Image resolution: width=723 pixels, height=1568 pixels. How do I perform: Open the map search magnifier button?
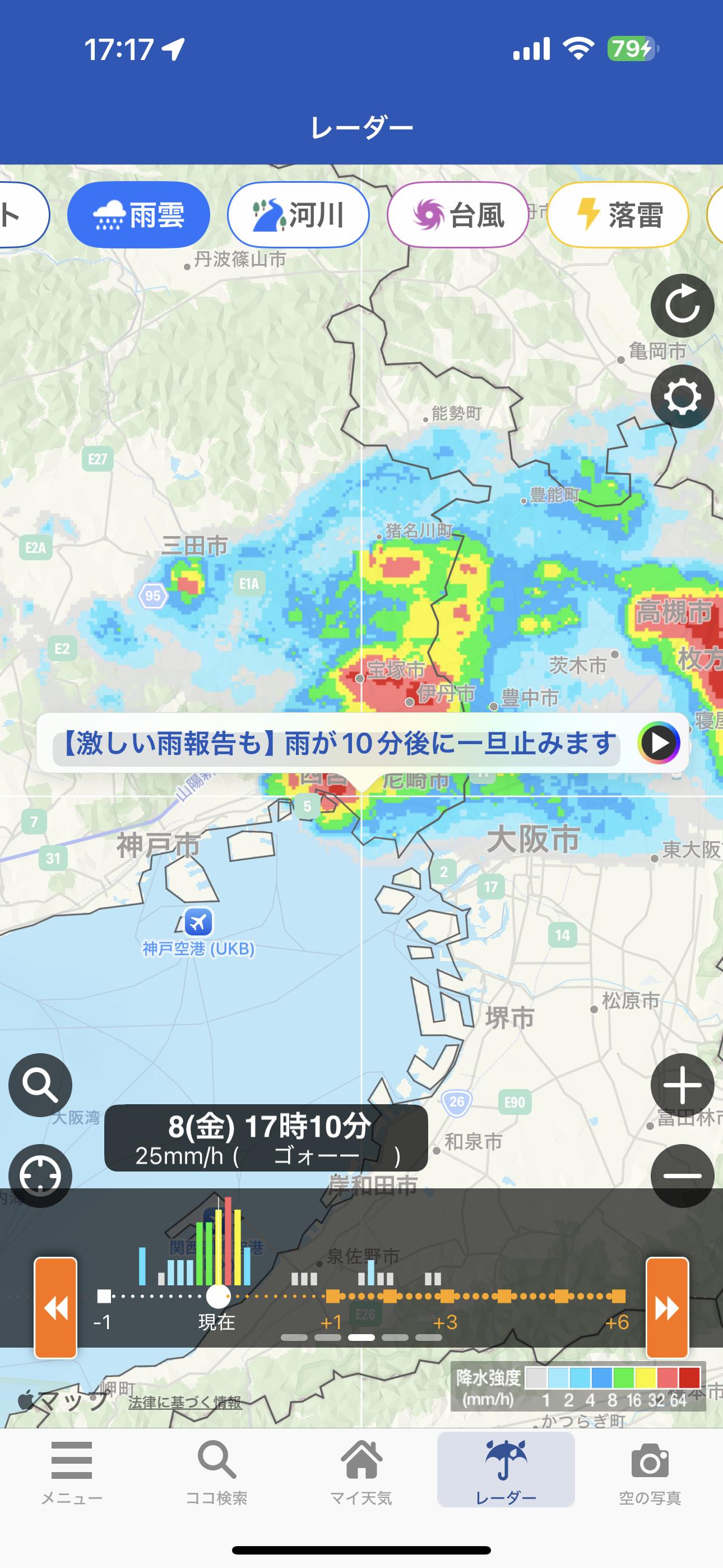40,1085
